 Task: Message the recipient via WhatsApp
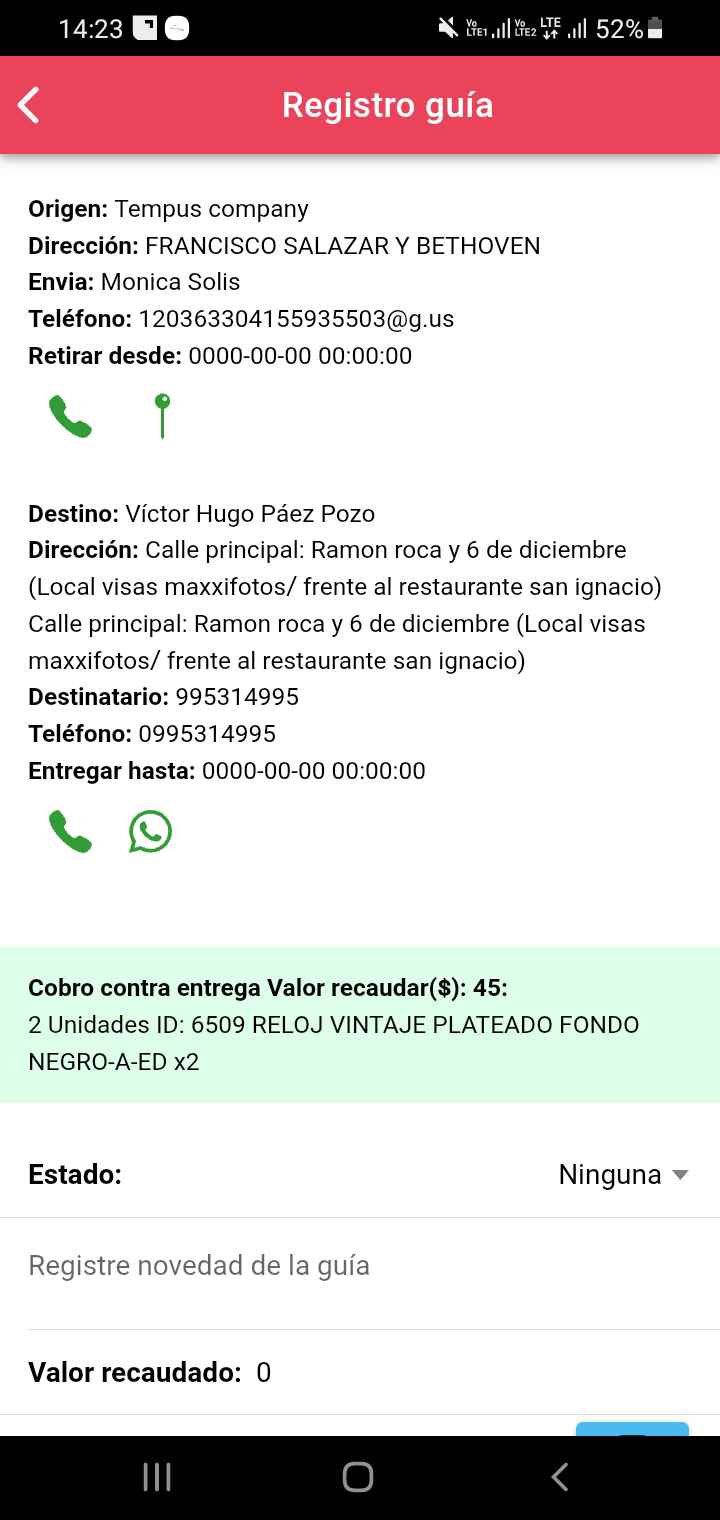tap(150, 831)
